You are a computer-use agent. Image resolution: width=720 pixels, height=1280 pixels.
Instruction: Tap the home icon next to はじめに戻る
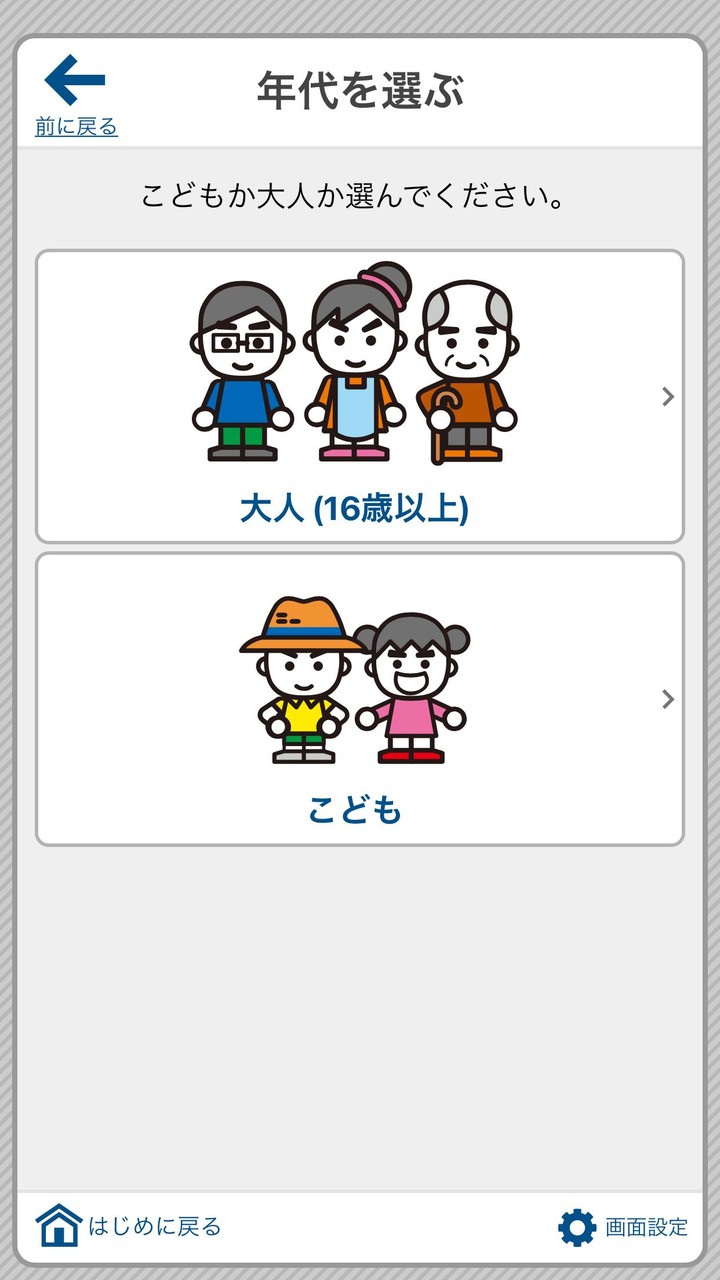click(x=58, y=1224)
